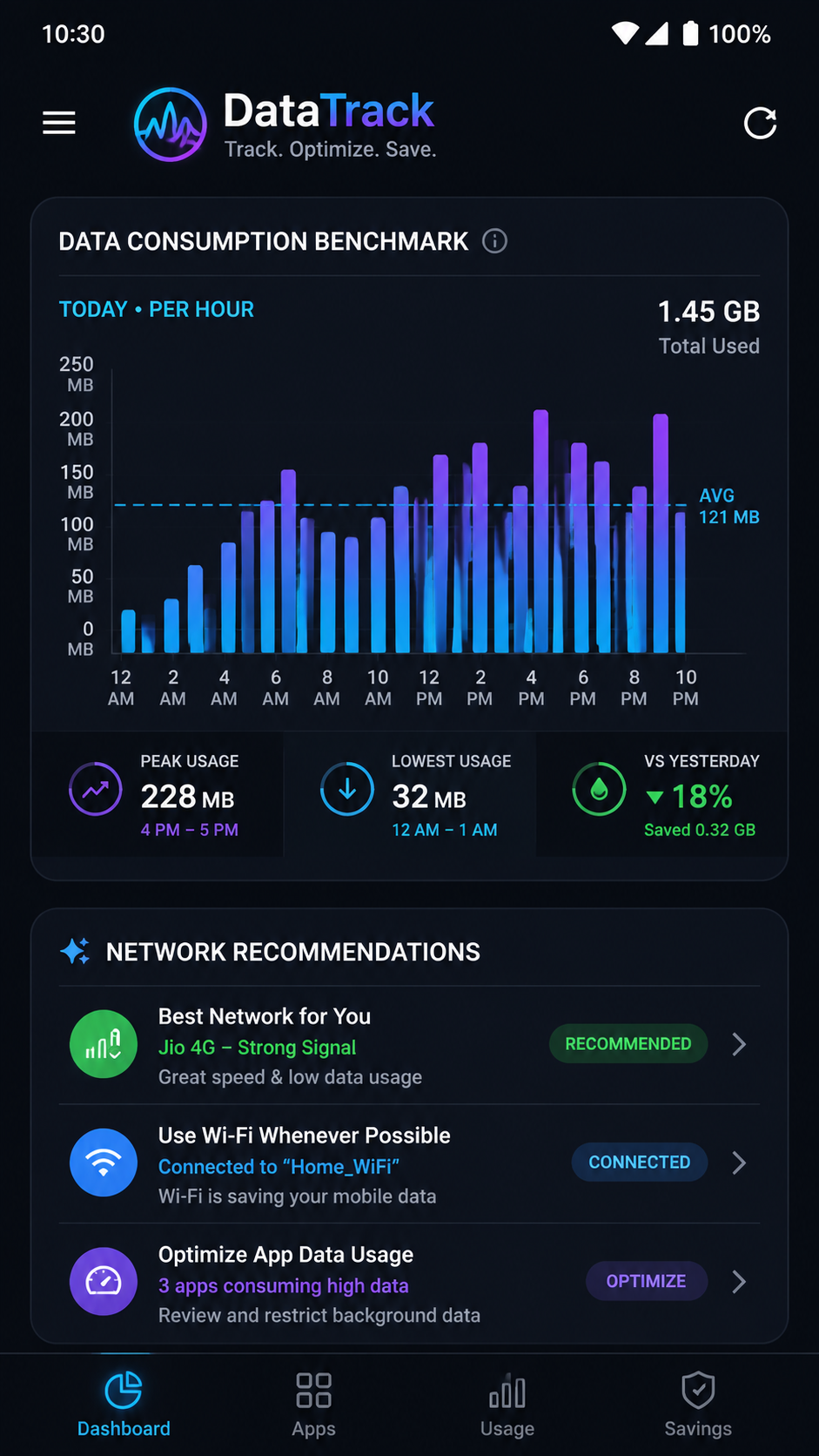Hit the OPTIMIZE button for app data
This screenshot has width=819, height=1456.
point(646,1281)
